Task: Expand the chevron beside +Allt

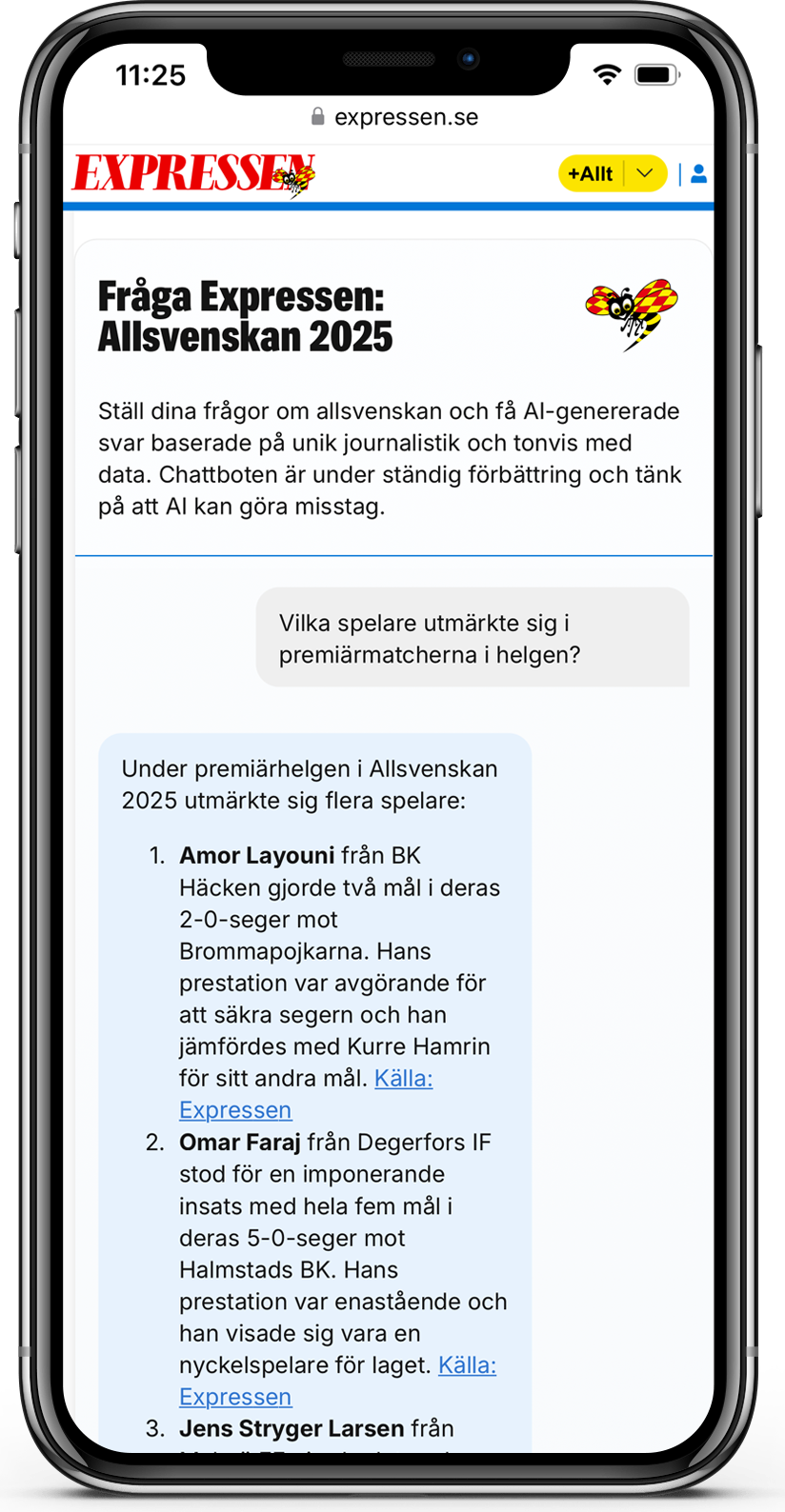Action: click(x=645, y=173)
